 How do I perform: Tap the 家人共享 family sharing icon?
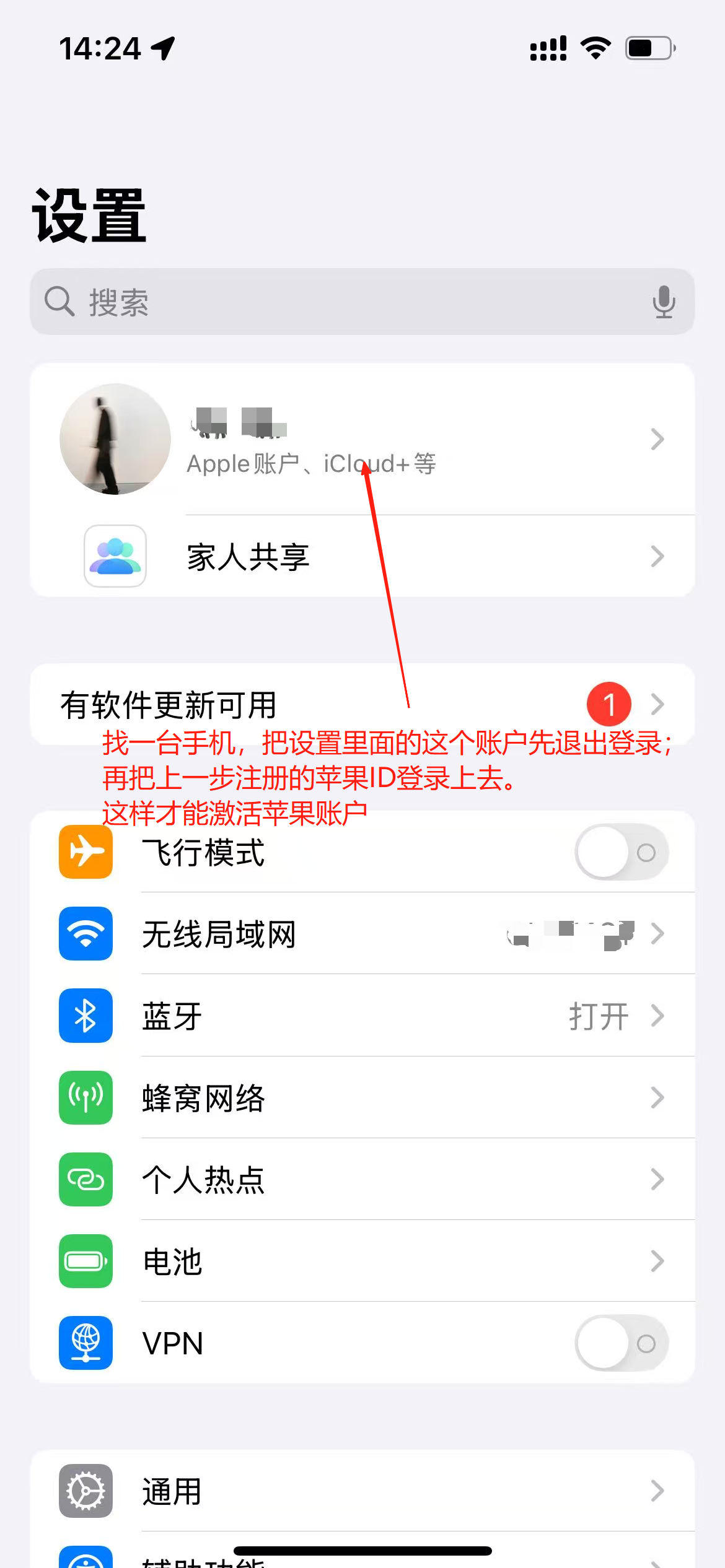click(x=114, y=555)
